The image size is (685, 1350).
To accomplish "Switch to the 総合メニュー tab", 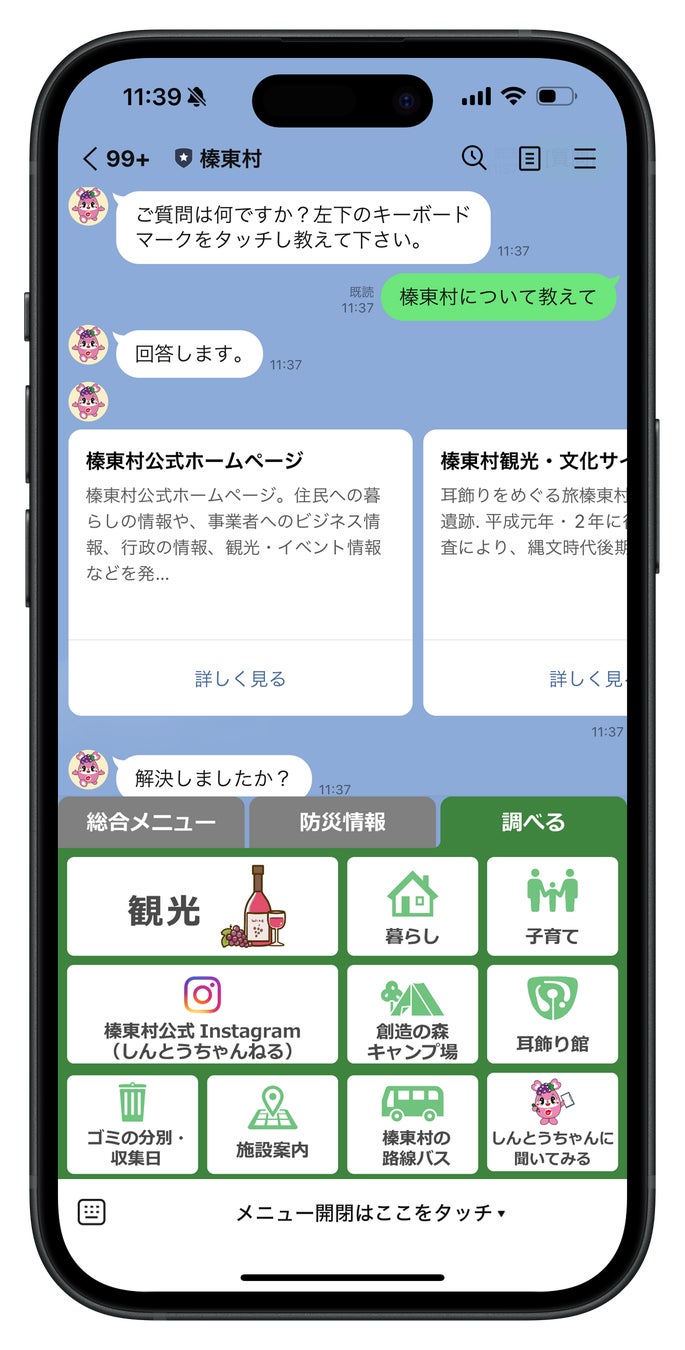I will pyautogui.click(x=151, y=822).
